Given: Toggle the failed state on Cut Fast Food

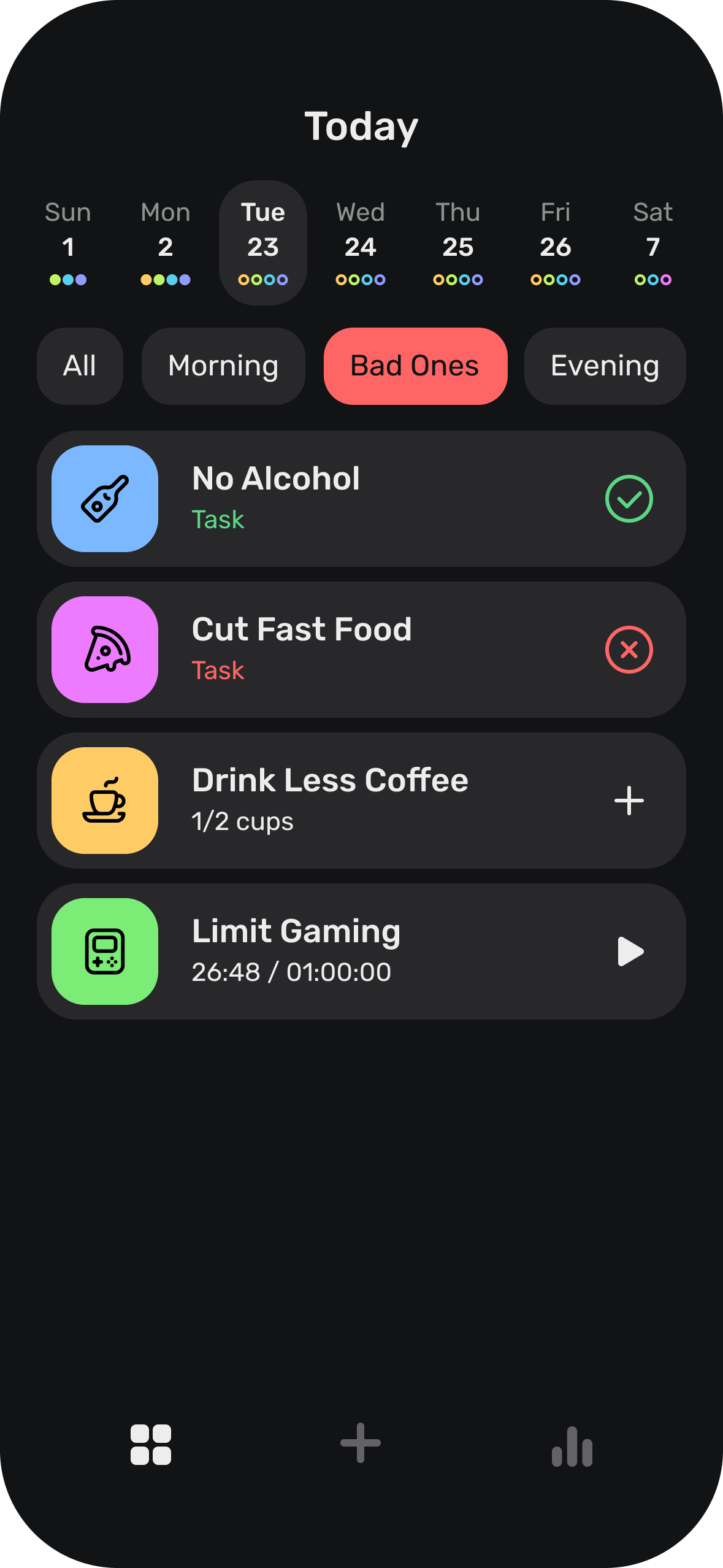Looking at the screenshot, I should click(629, 649).
